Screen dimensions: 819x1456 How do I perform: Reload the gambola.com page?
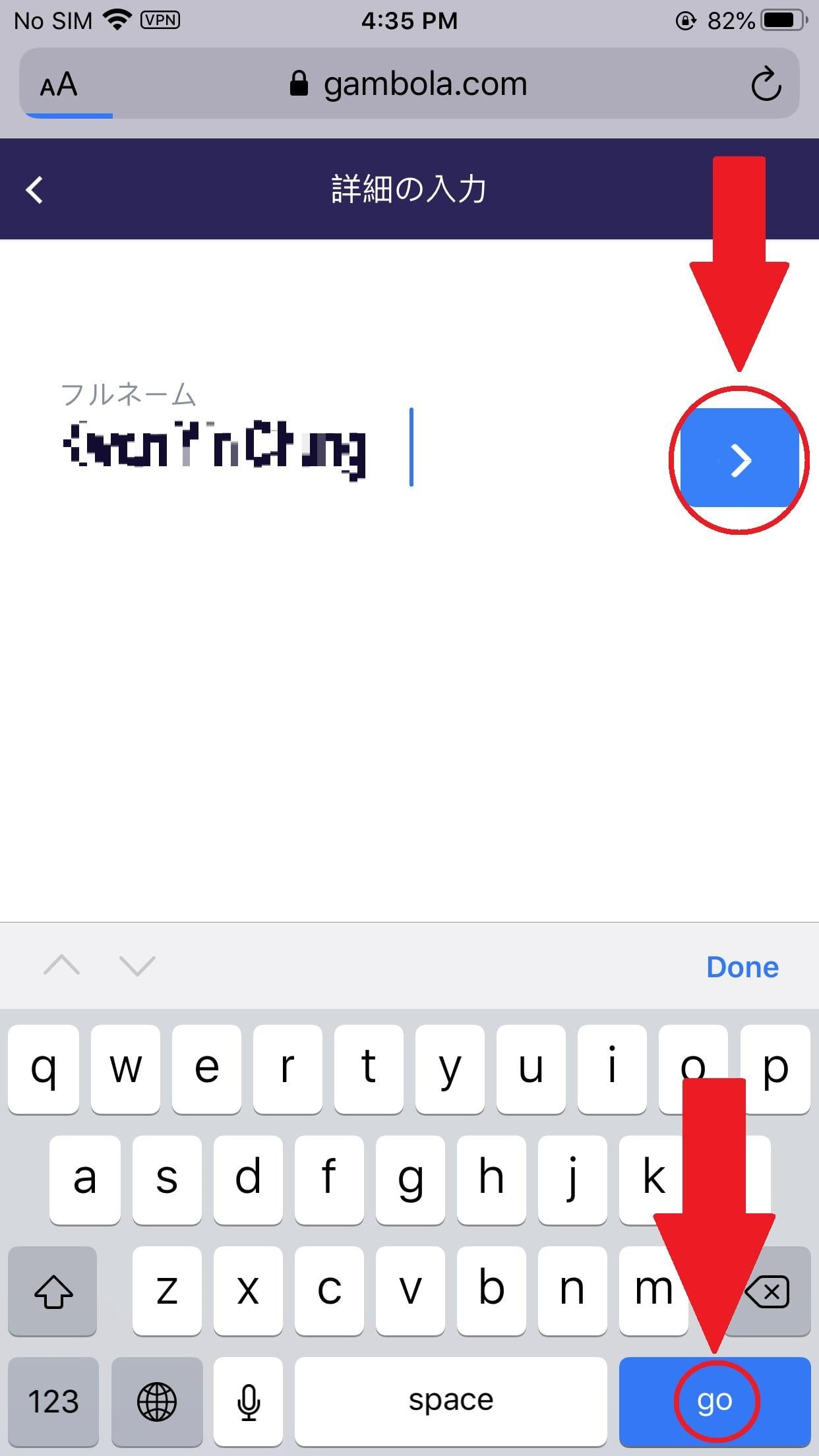pyautogui.click(x=766, y=84)
